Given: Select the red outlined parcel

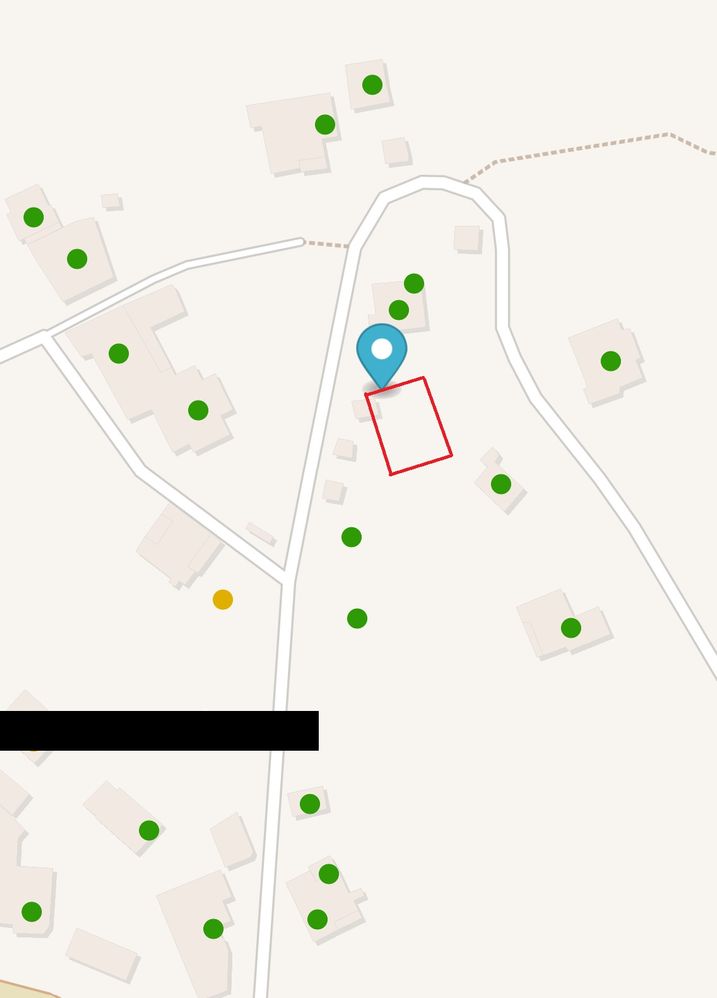Looking at the screenshot, I should (409, 427).
